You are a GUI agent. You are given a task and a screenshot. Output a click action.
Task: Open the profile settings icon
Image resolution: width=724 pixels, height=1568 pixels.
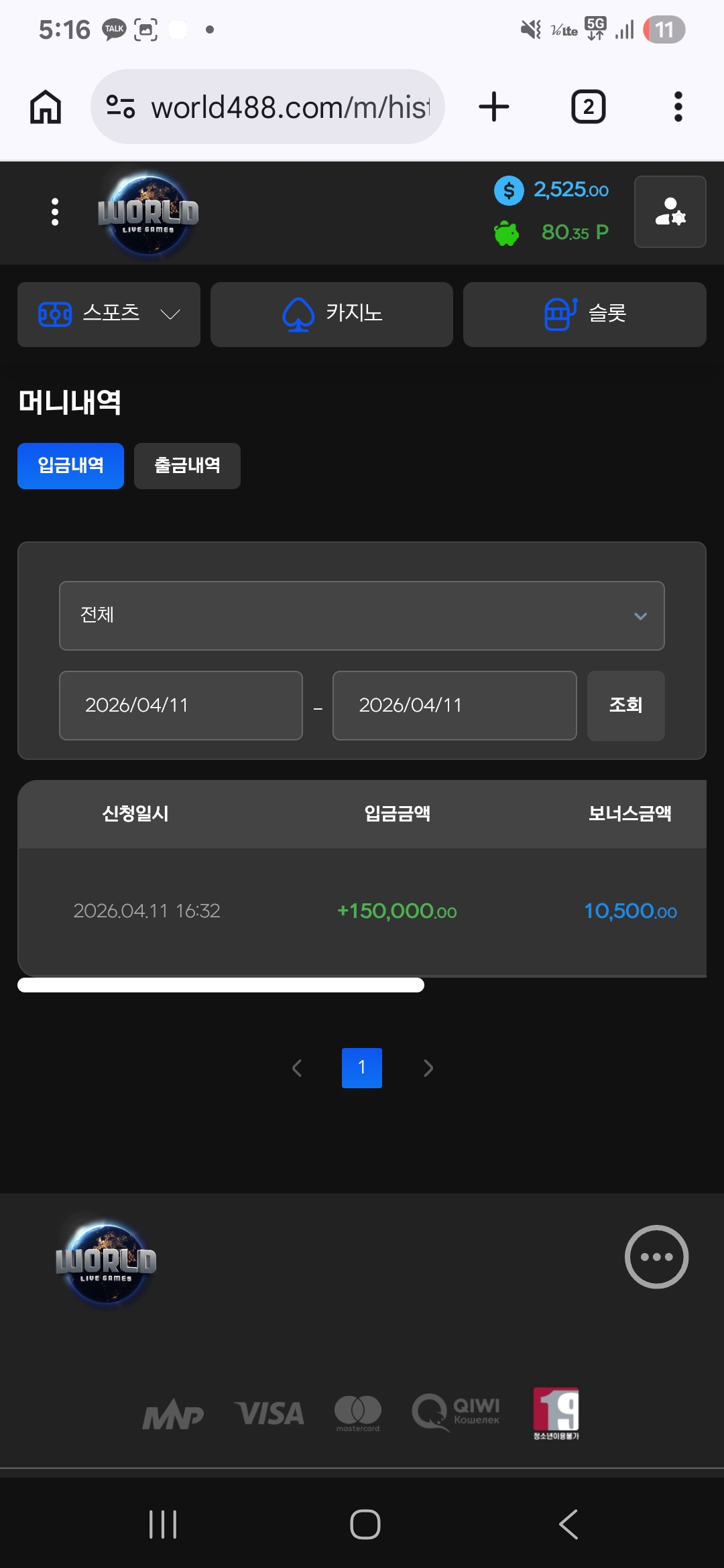coord(670,212)
